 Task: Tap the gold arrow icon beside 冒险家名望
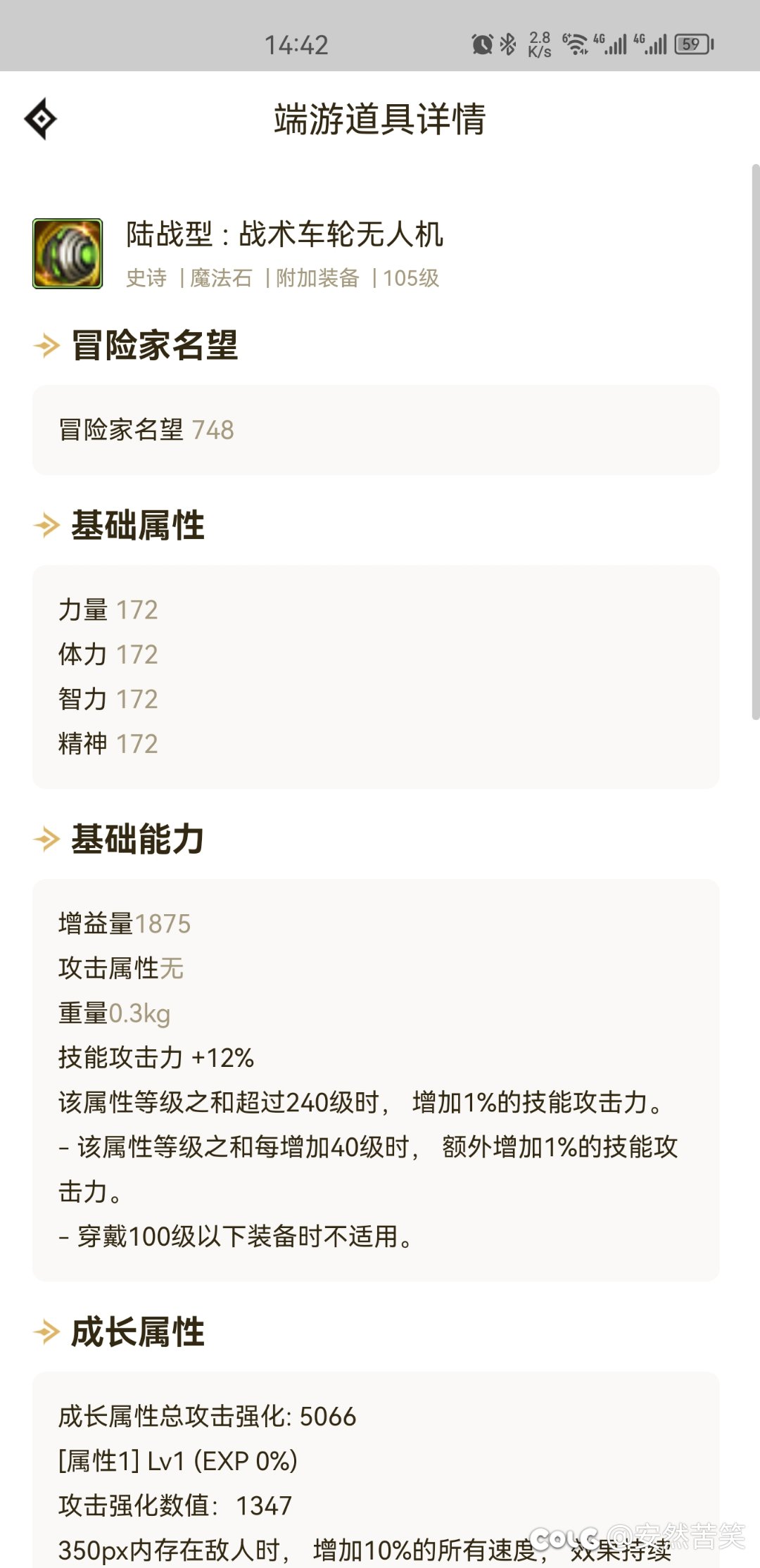coord(44,346)
